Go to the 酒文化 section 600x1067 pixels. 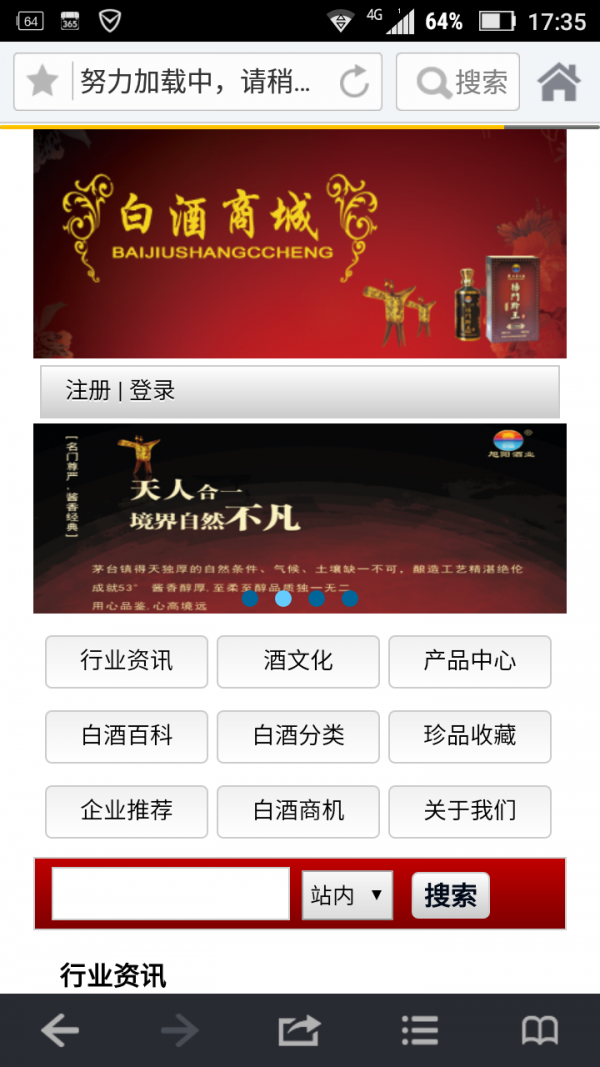click(298, 661)
